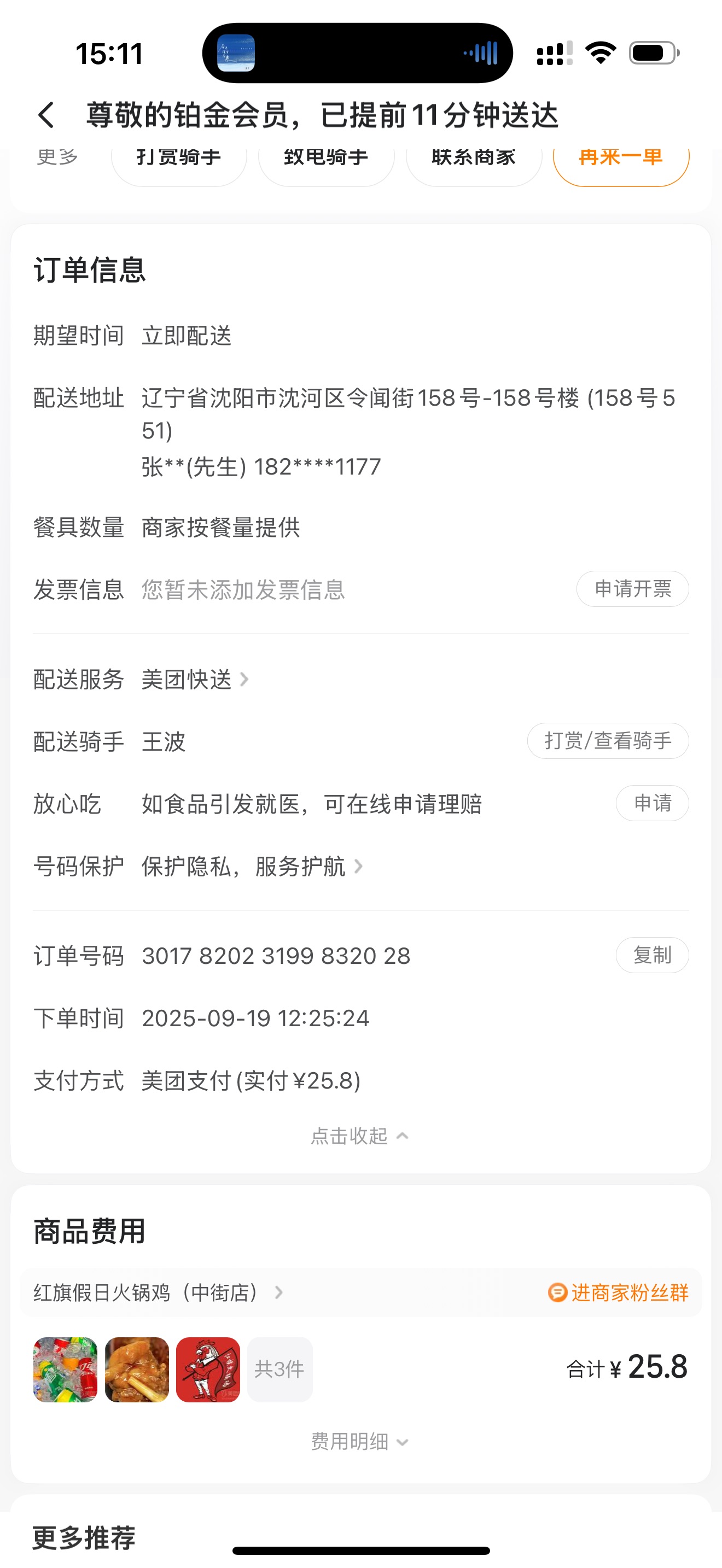Viewport: 722px width, 1568px height.
Task: Expand 费用明细 fee breakdown
Action: [359, 1441]
